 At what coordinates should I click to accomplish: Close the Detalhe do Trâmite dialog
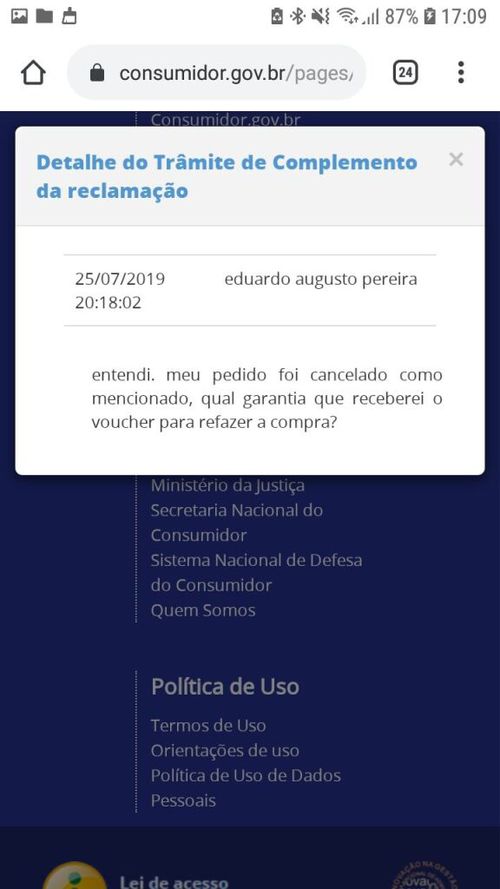pos(456,159)
